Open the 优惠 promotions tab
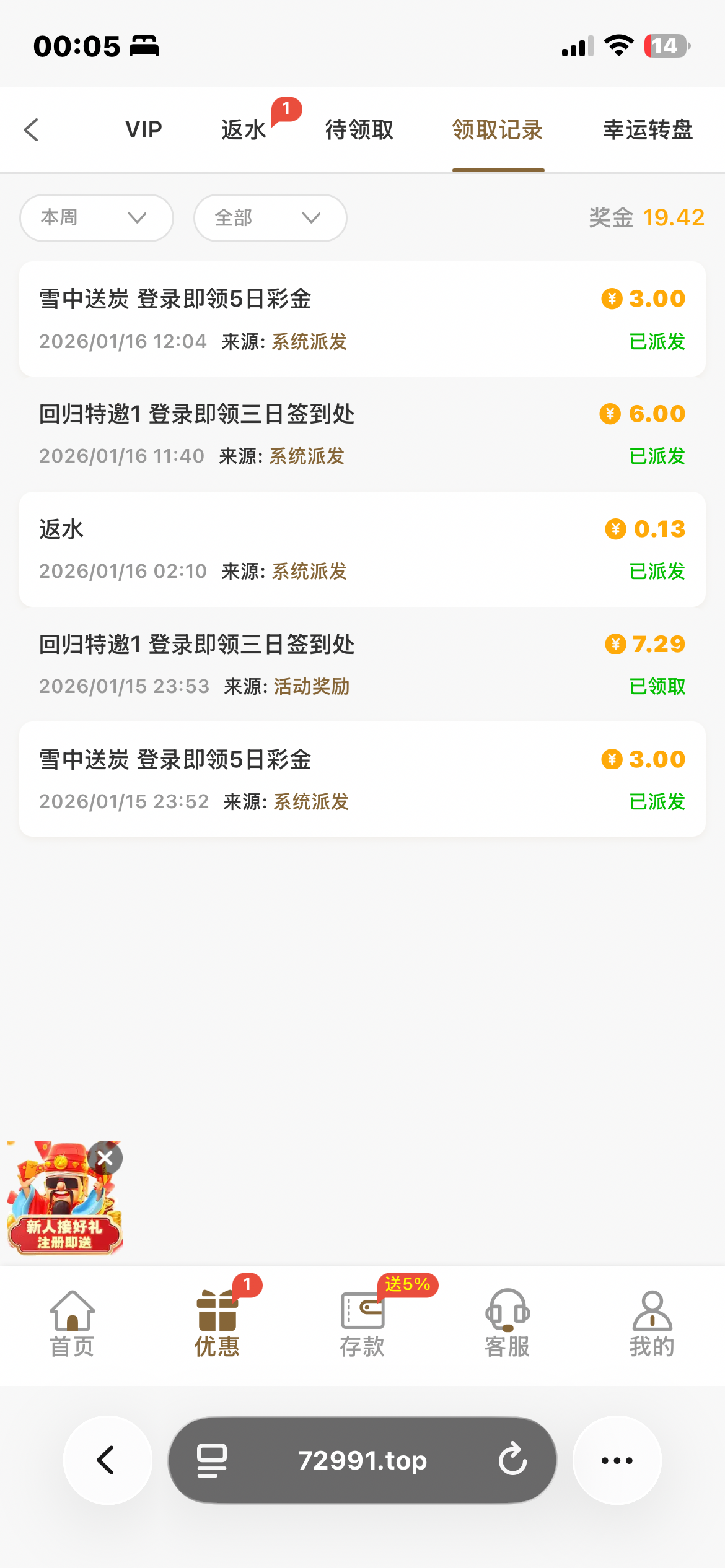The image size is (725, 1568). click(x=217, y=1323)
